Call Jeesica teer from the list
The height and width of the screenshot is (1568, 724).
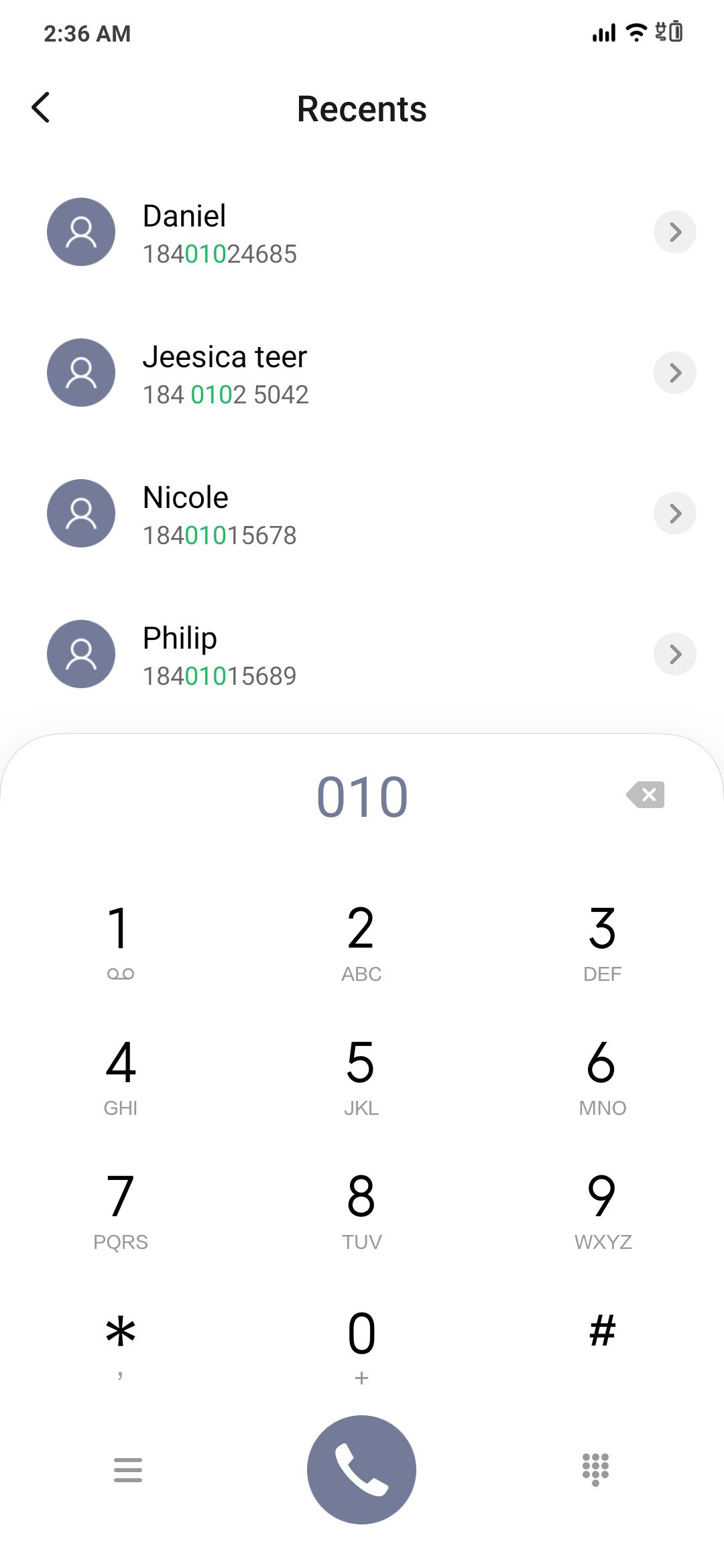pos(362,373)
